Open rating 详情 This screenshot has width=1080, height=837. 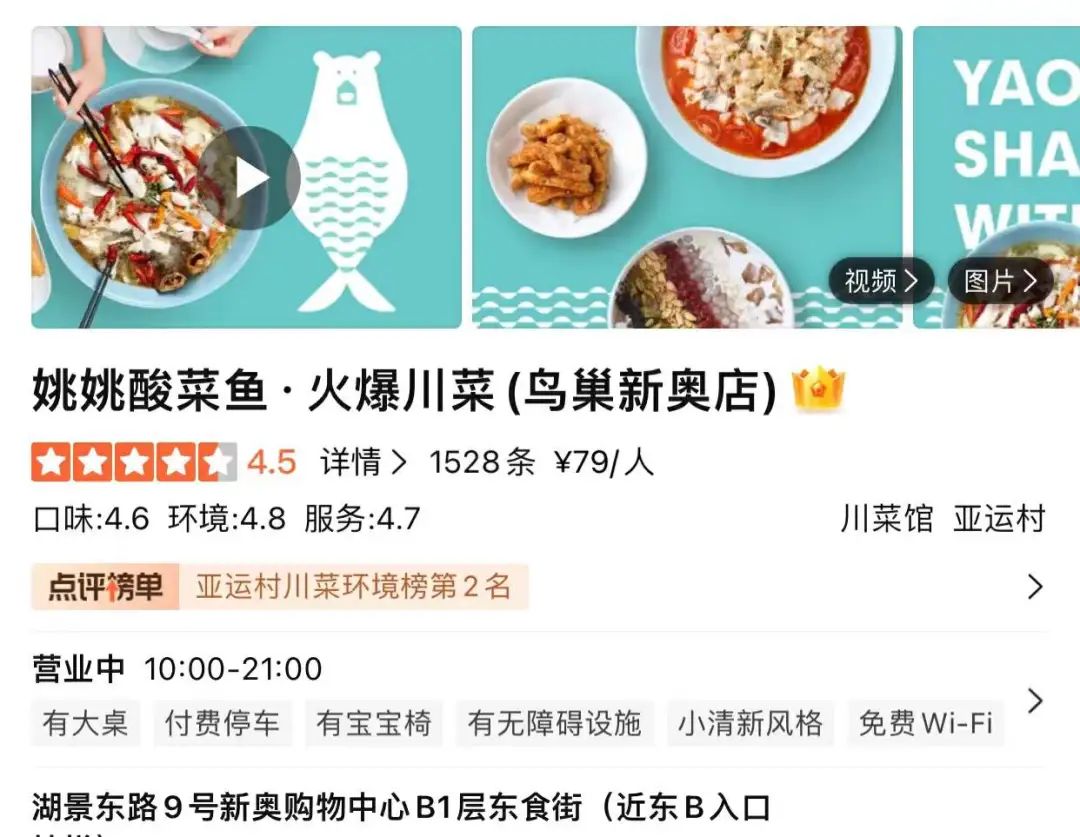(364, 462)
